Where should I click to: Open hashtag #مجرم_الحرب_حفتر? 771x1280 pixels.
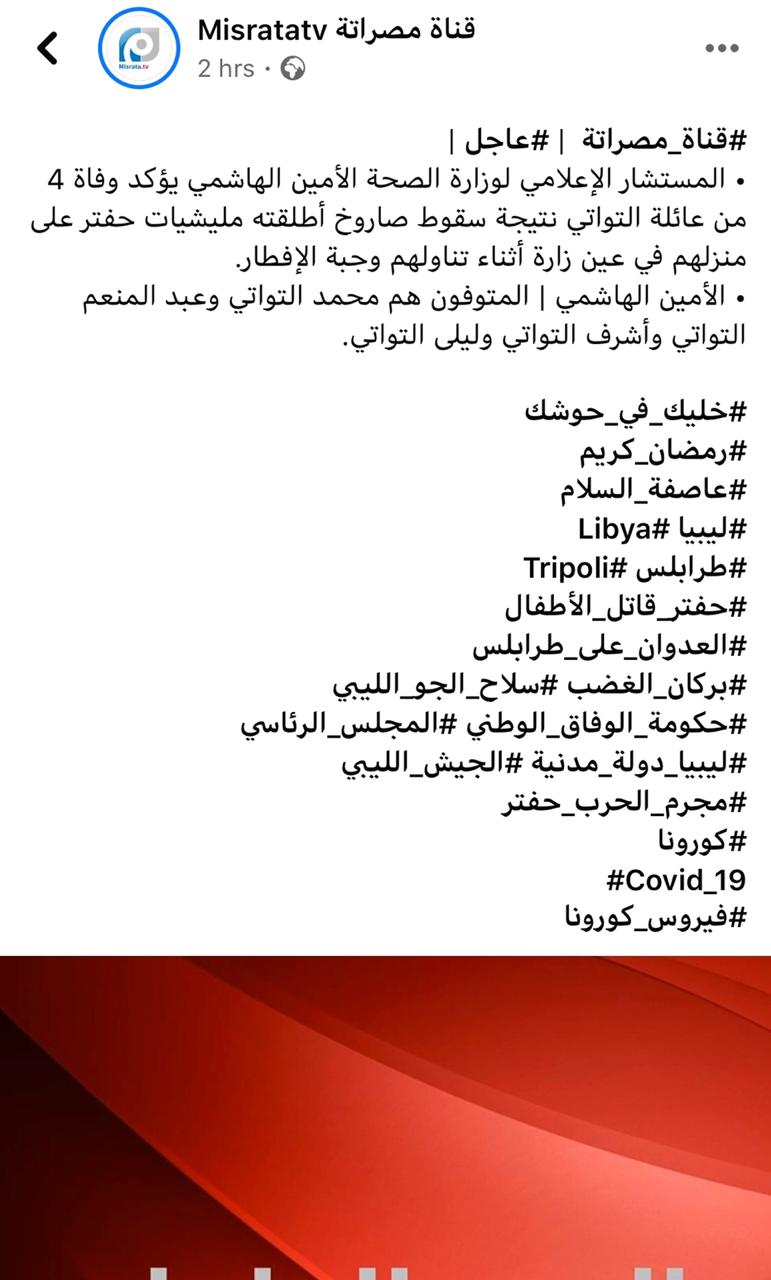(624, 802)
